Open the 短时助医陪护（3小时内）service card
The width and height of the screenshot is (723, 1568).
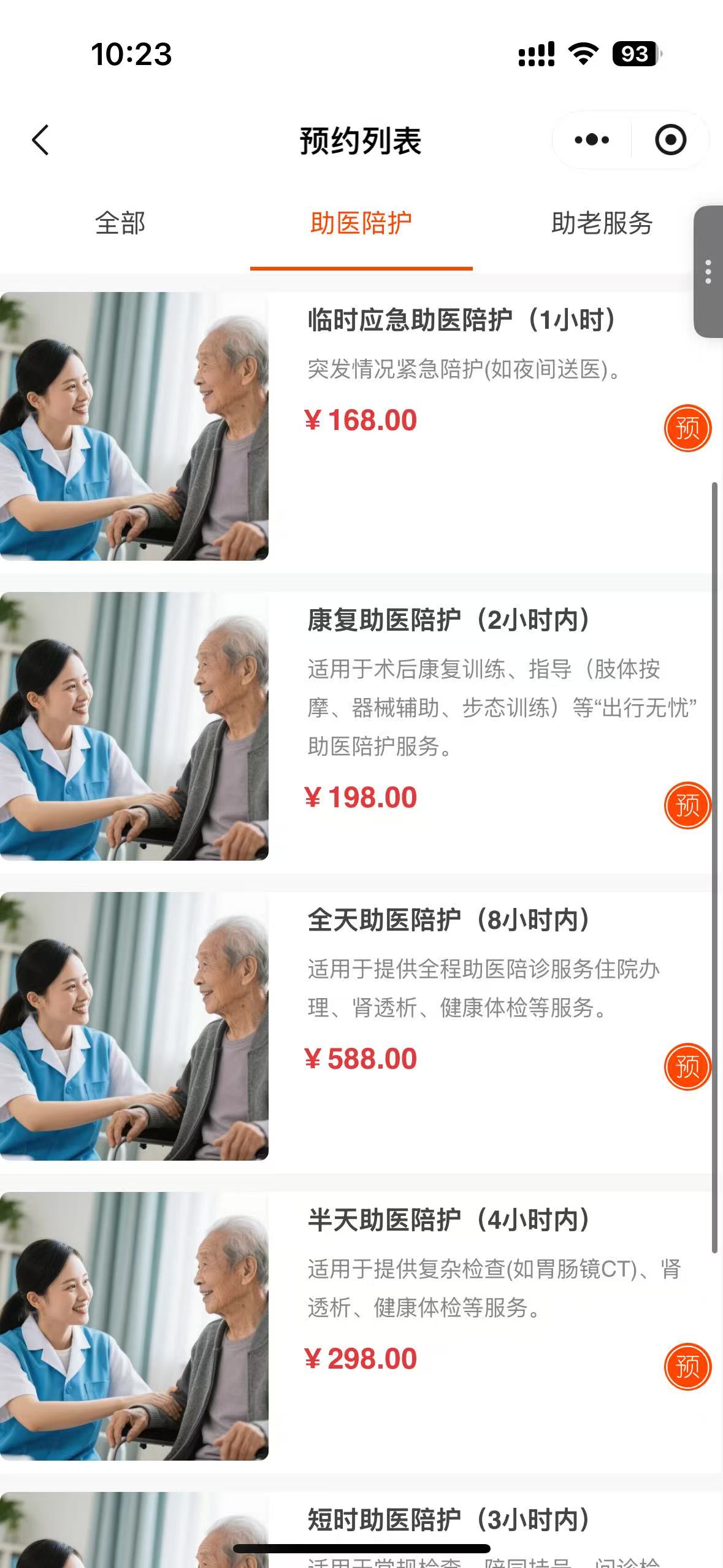pyautogui.click(x=448, y=1520)
